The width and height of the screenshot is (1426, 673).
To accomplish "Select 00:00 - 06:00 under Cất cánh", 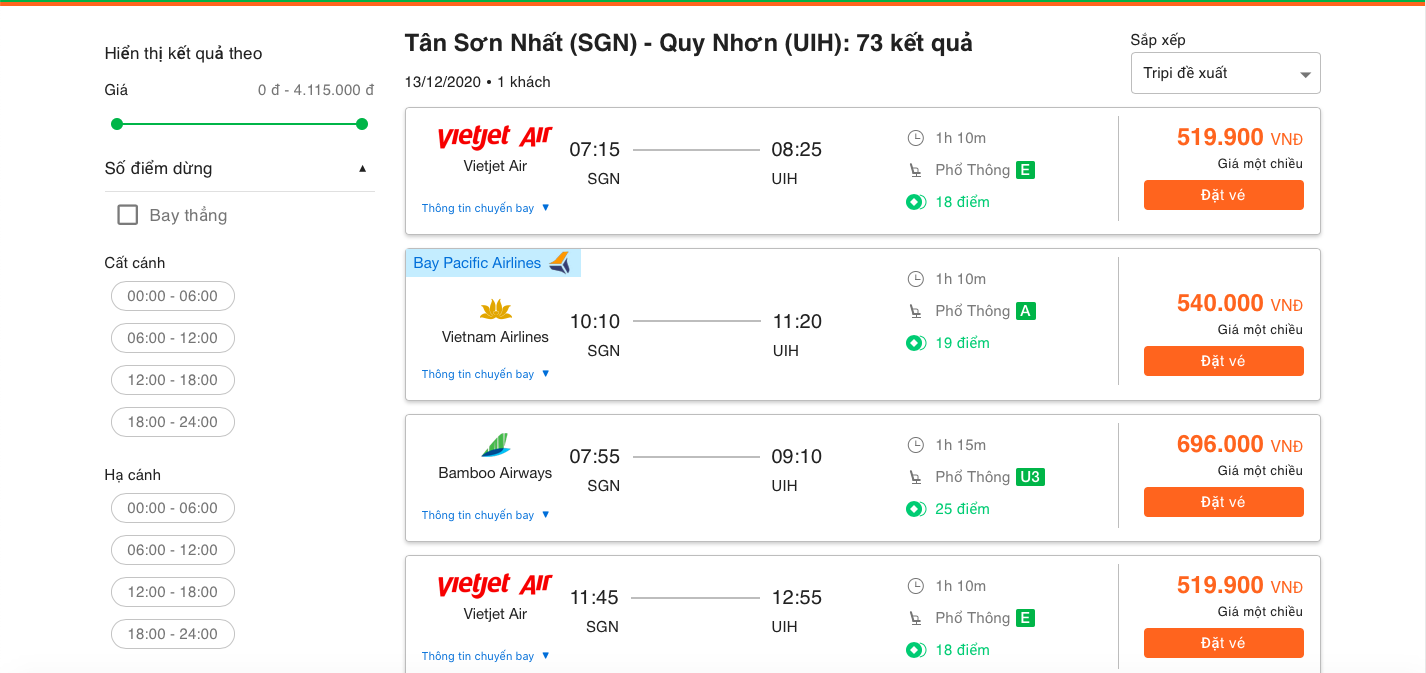I will (172, 296).
